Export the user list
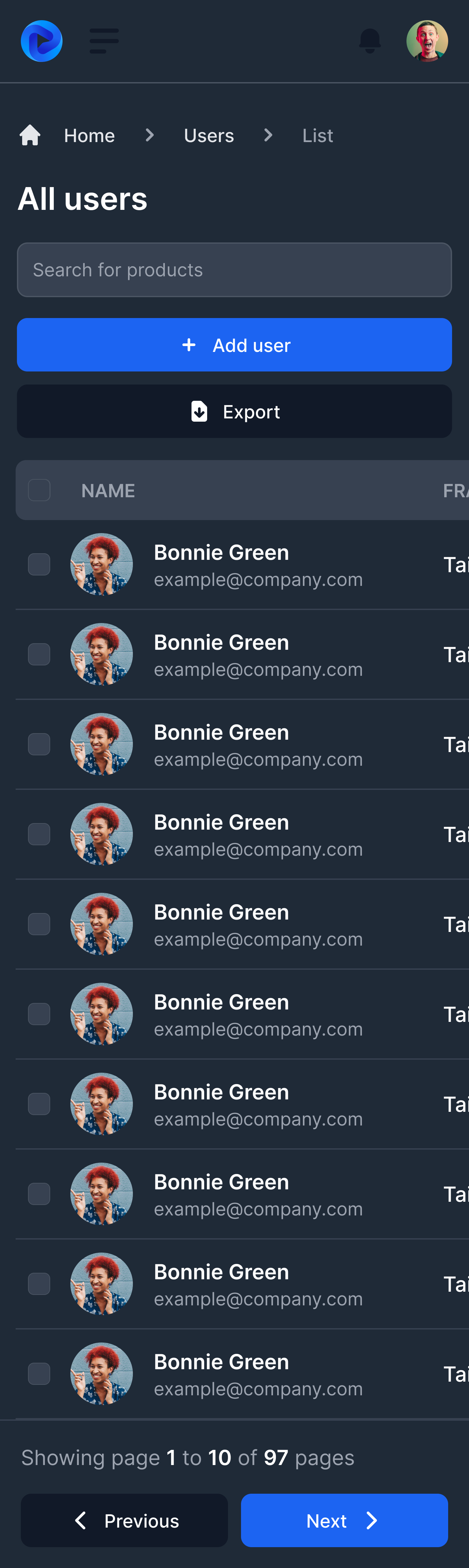Image resolution: width=469 pixels, height=1568 pixels. pyautogui.click(x=234, y=412)
